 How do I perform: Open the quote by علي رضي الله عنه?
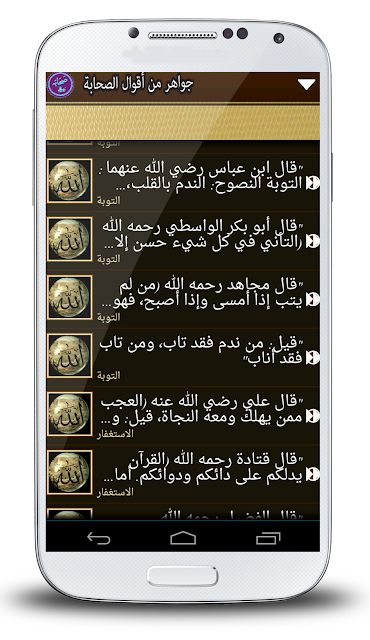click(x=183, y=416)
